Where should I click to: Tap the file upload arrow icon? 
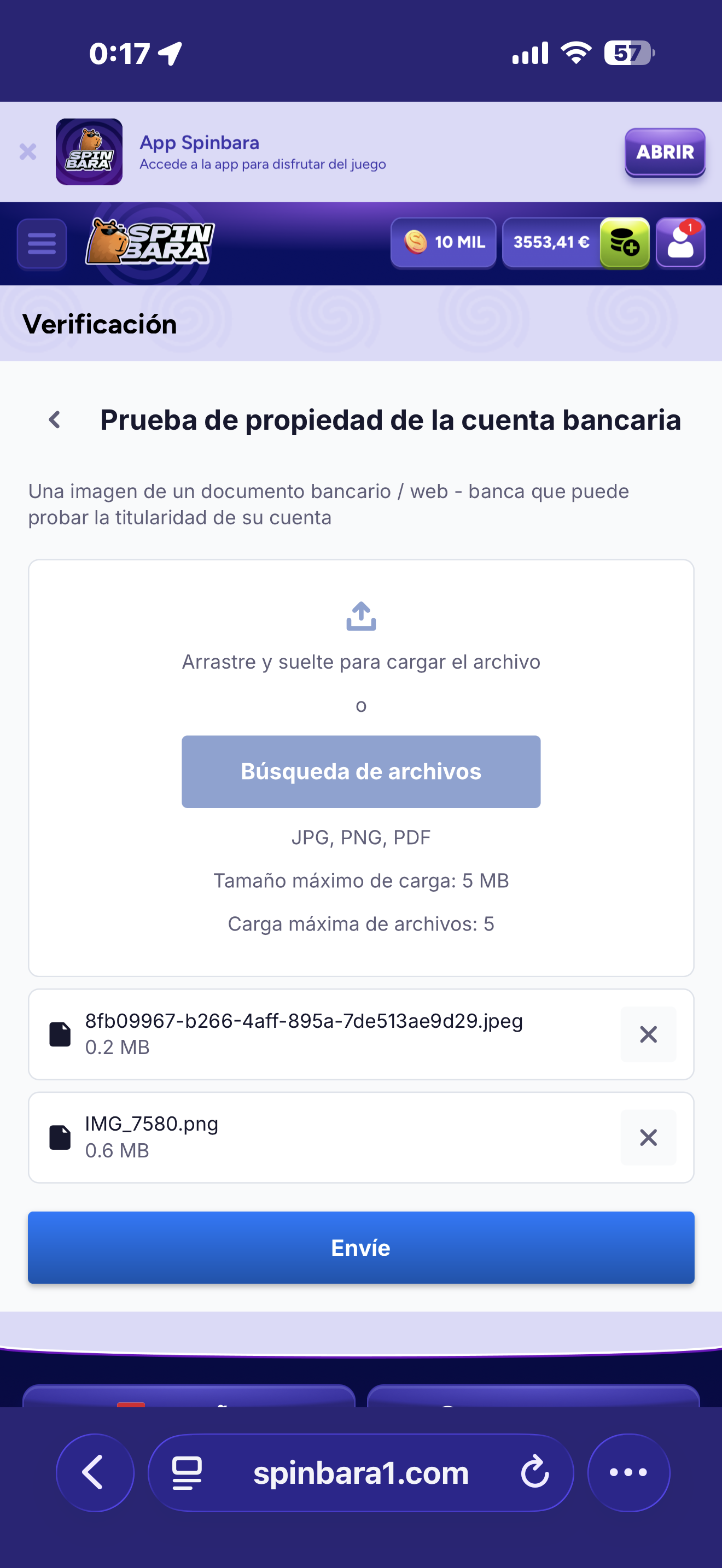(360, 617)
